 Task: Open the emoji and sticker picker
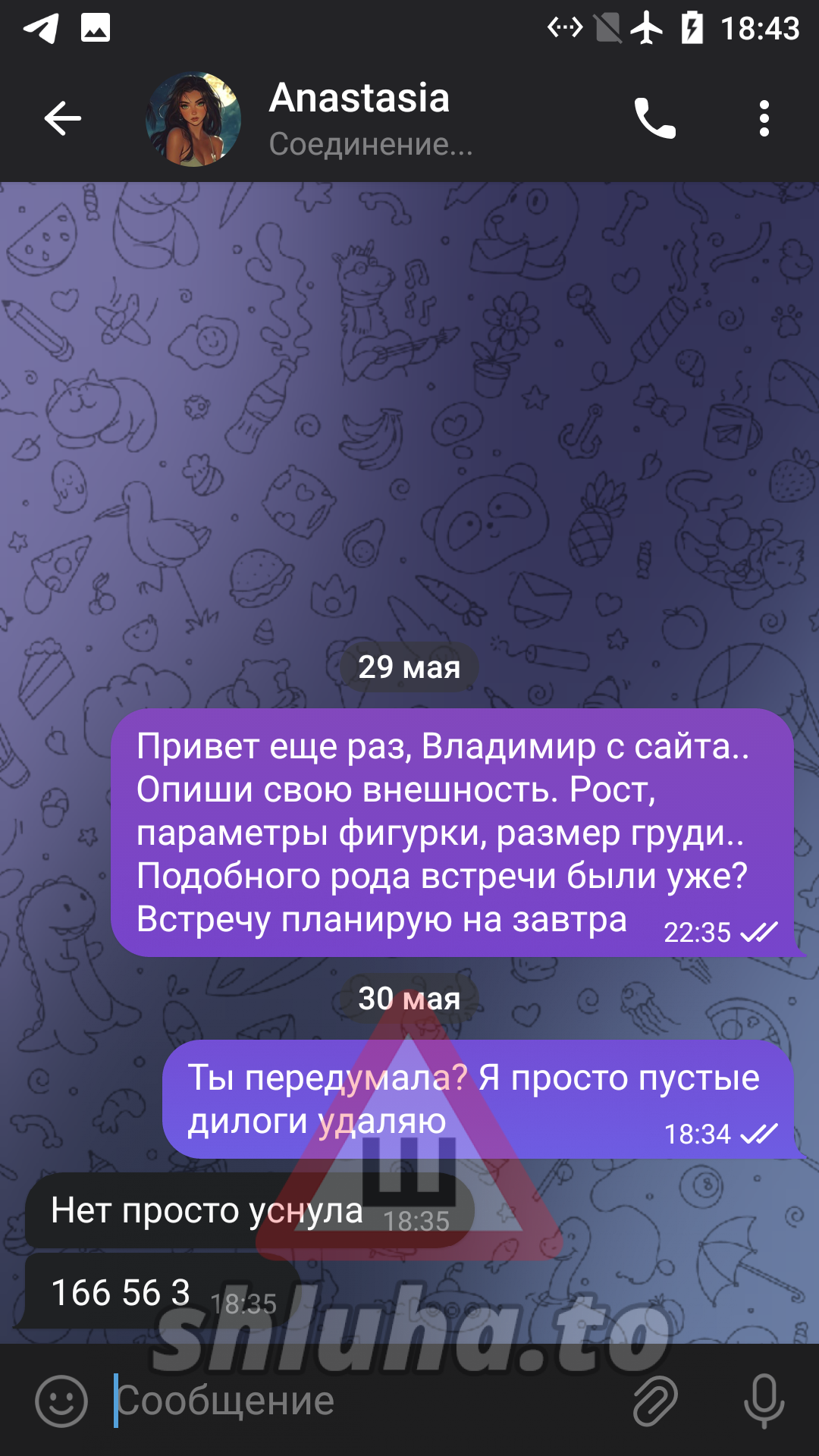(61, 1401)
